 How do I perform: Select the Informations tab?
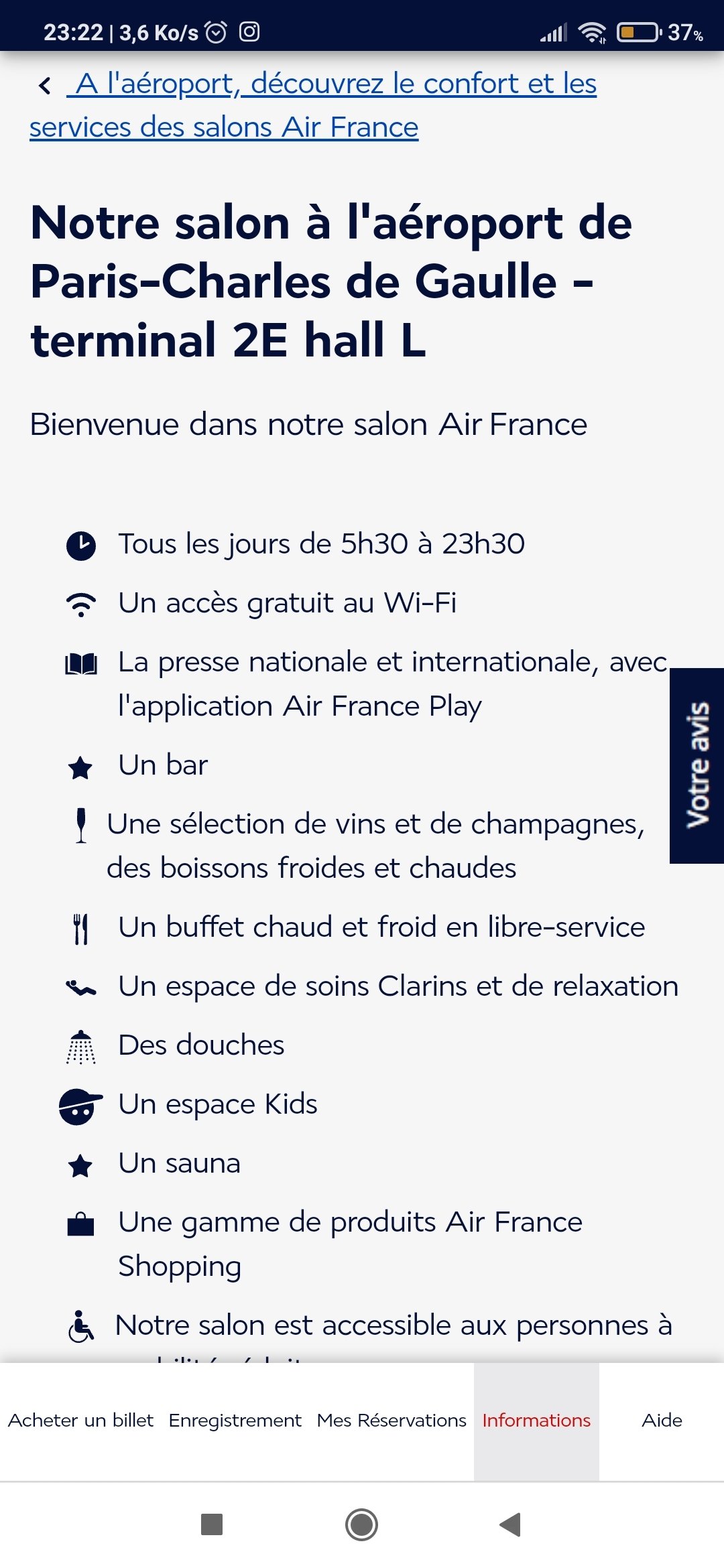(536, 1420)
